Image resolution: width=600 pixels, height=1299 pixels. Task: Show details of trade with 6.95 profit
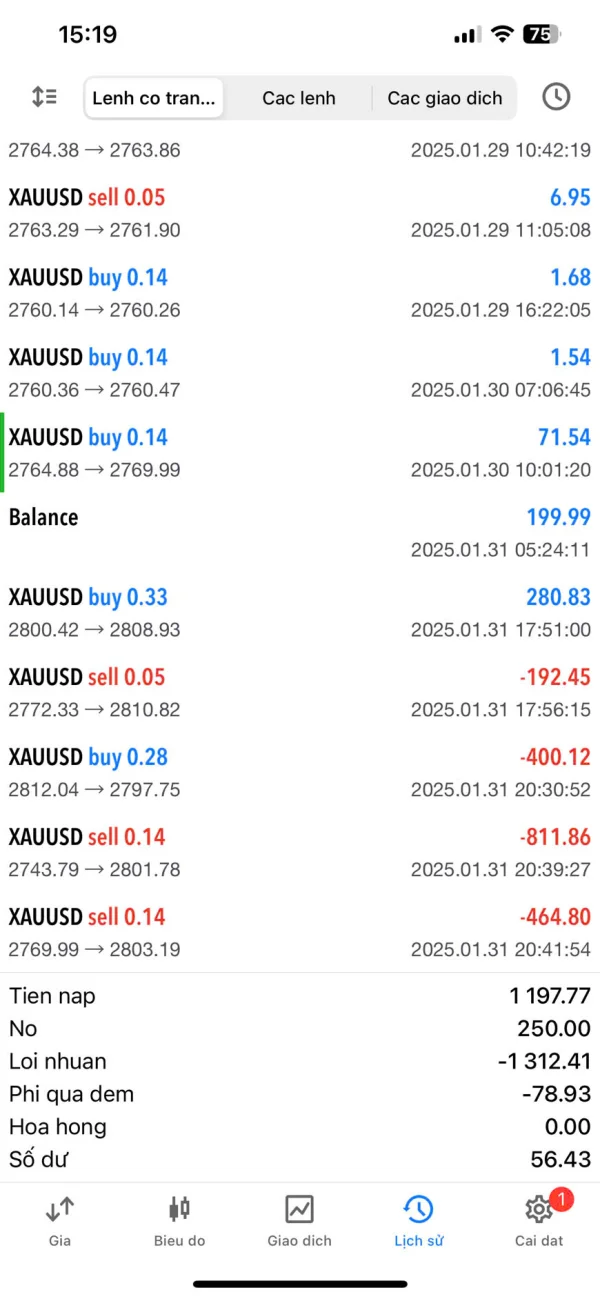[x=300, y=212]
